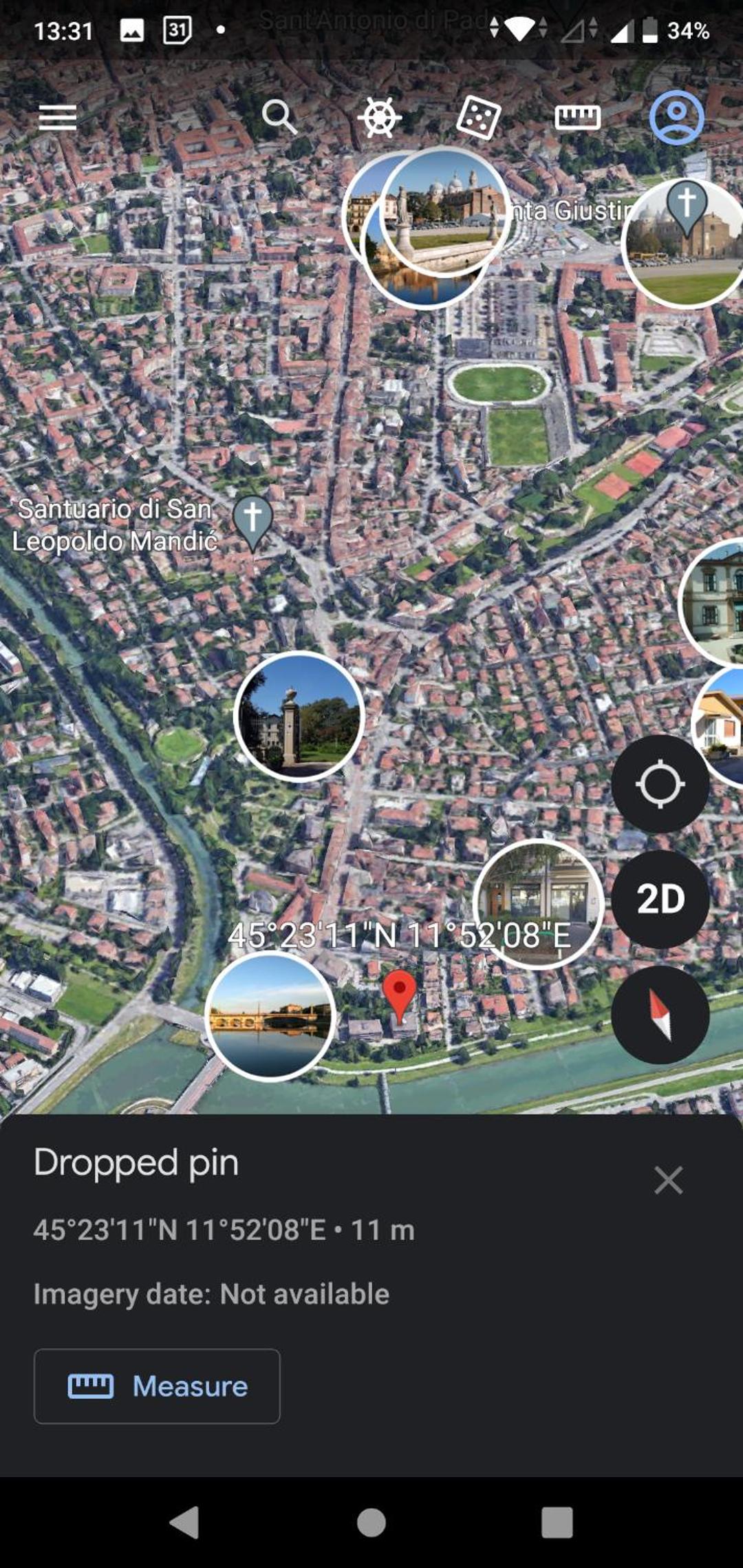Tap the compass to reset north
This screenshot has height=1568, width=743.
point(660,1015)
